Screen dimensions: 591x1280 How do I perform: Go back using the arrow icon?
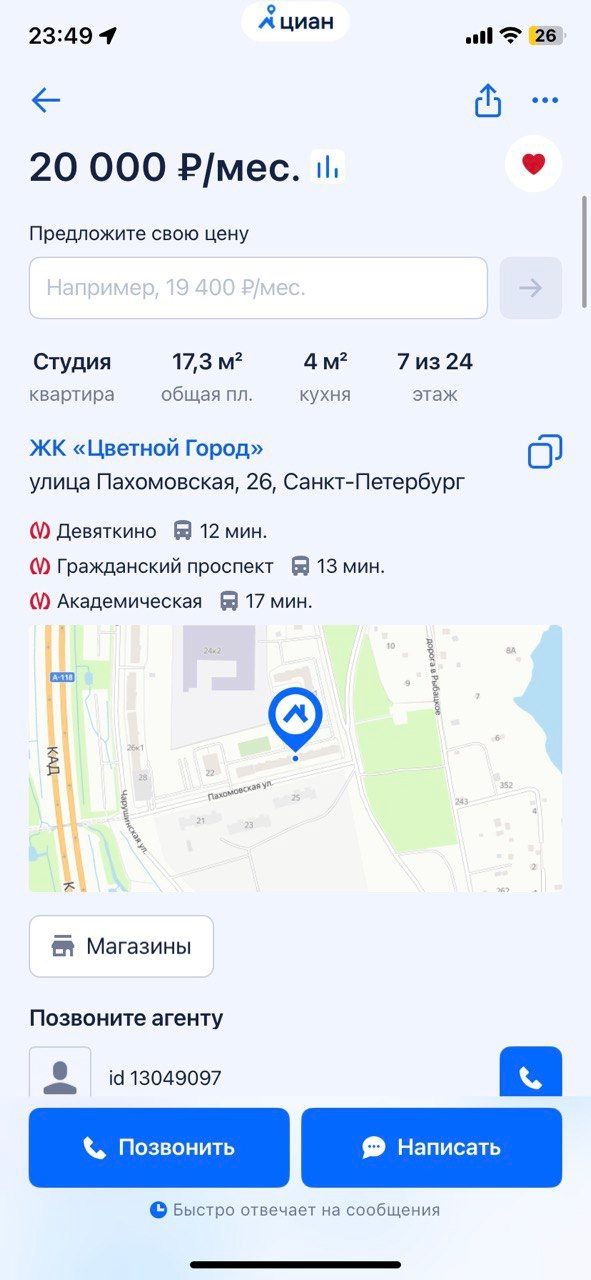(46, 100)
